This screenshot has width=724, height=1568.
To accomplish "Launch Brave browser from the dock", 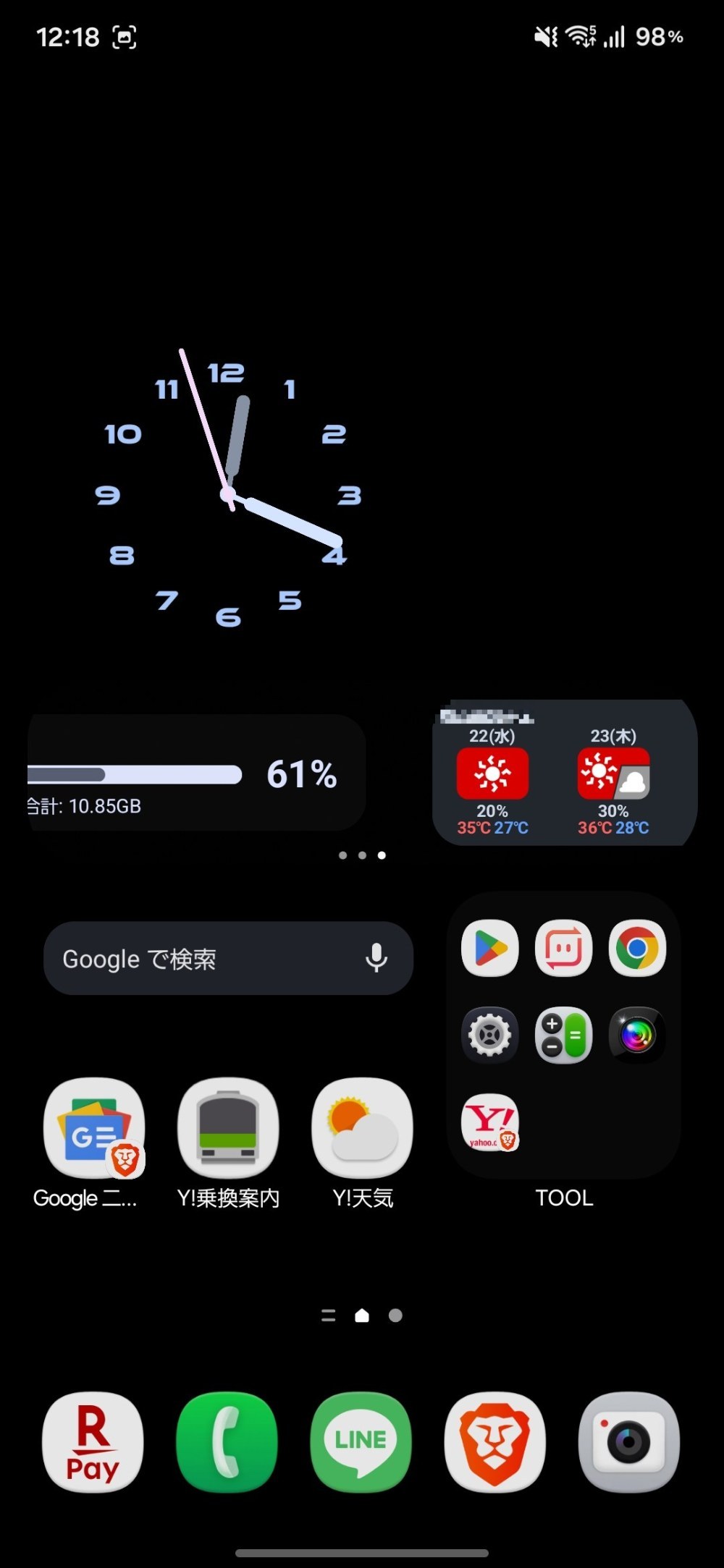I will [494, 1441].
